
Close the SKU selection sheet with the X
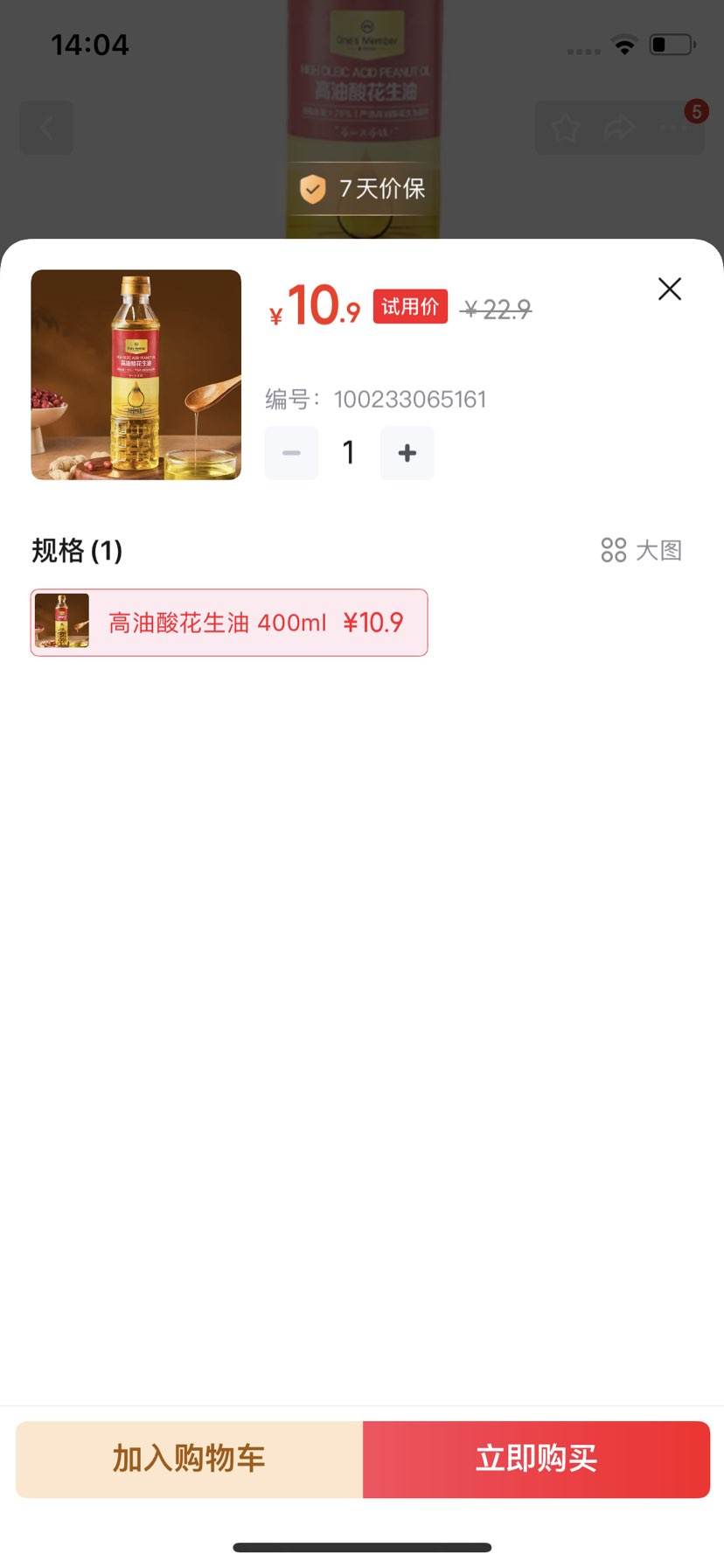669,289
